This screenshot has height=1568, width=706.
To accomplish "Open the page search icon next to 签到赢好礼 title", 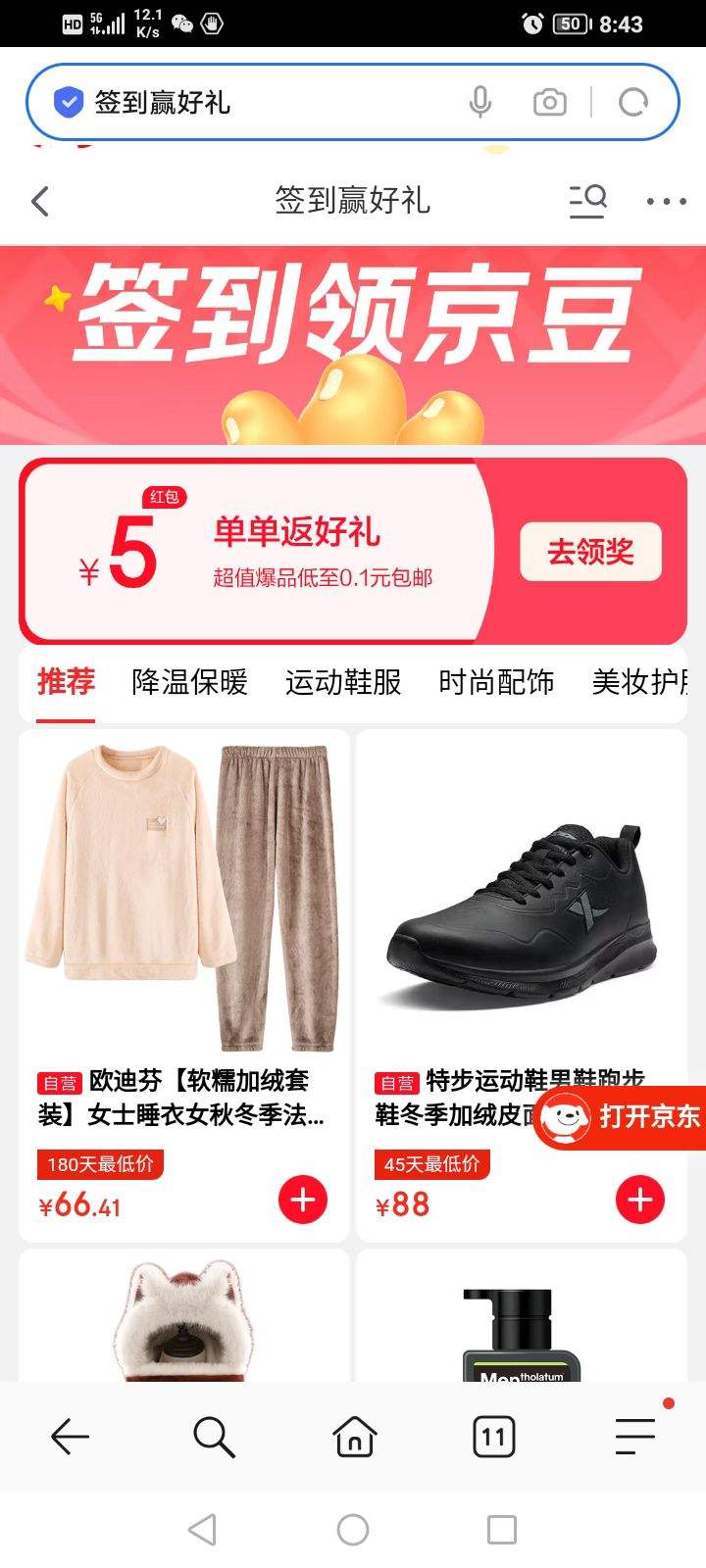I will 586,201.
